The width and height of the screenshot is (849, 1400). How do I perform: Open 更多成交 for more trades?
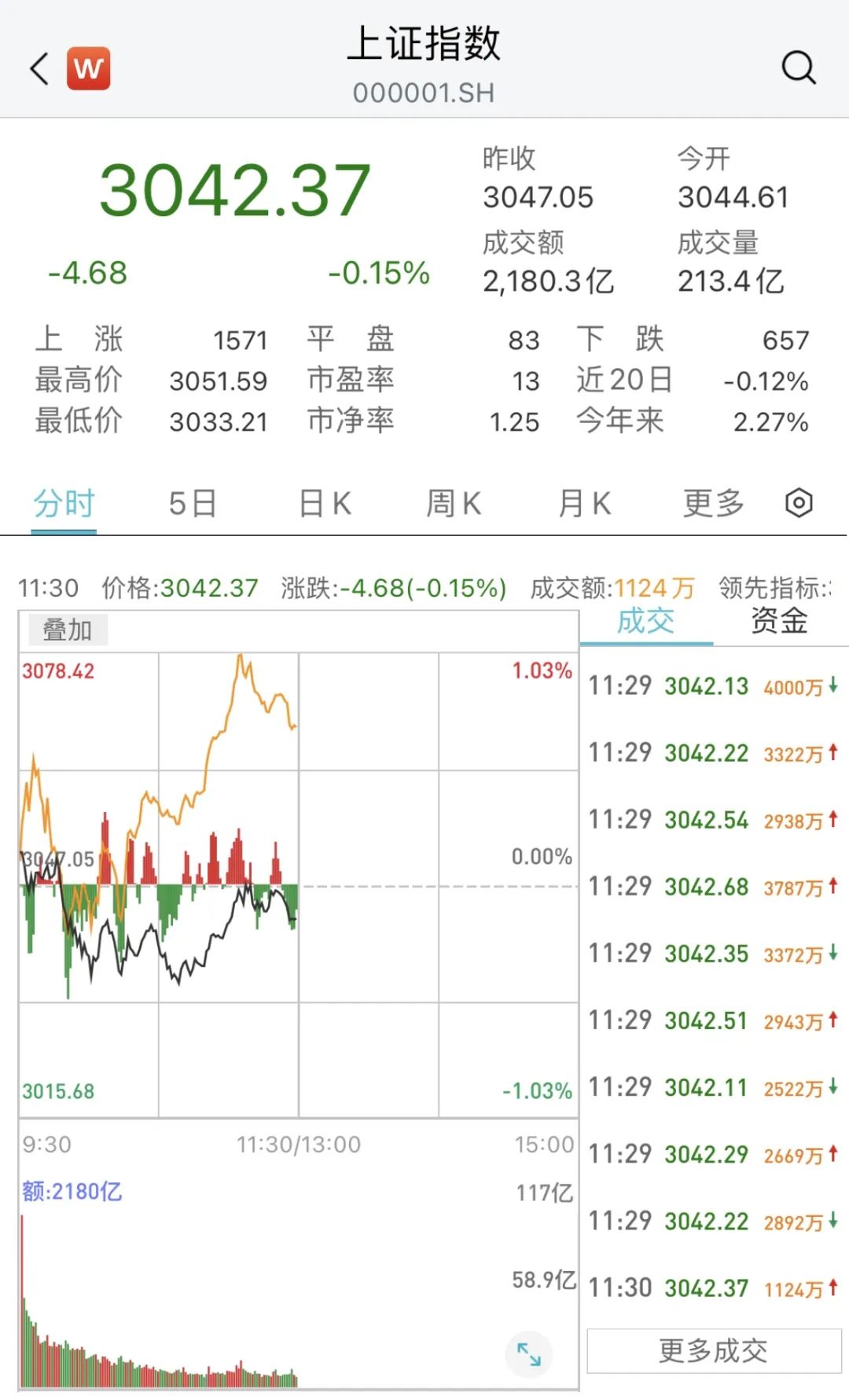coord(714,1350)
